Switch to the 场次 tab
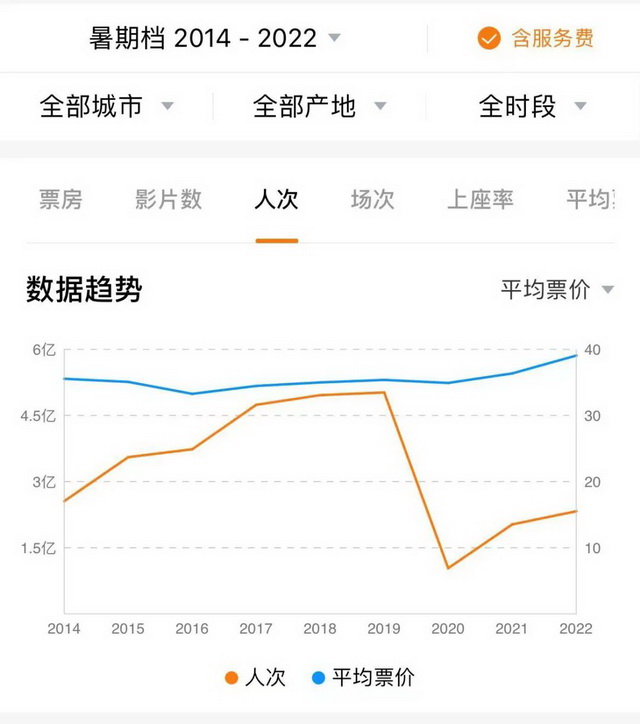640x724 pixels. (372, 199)
